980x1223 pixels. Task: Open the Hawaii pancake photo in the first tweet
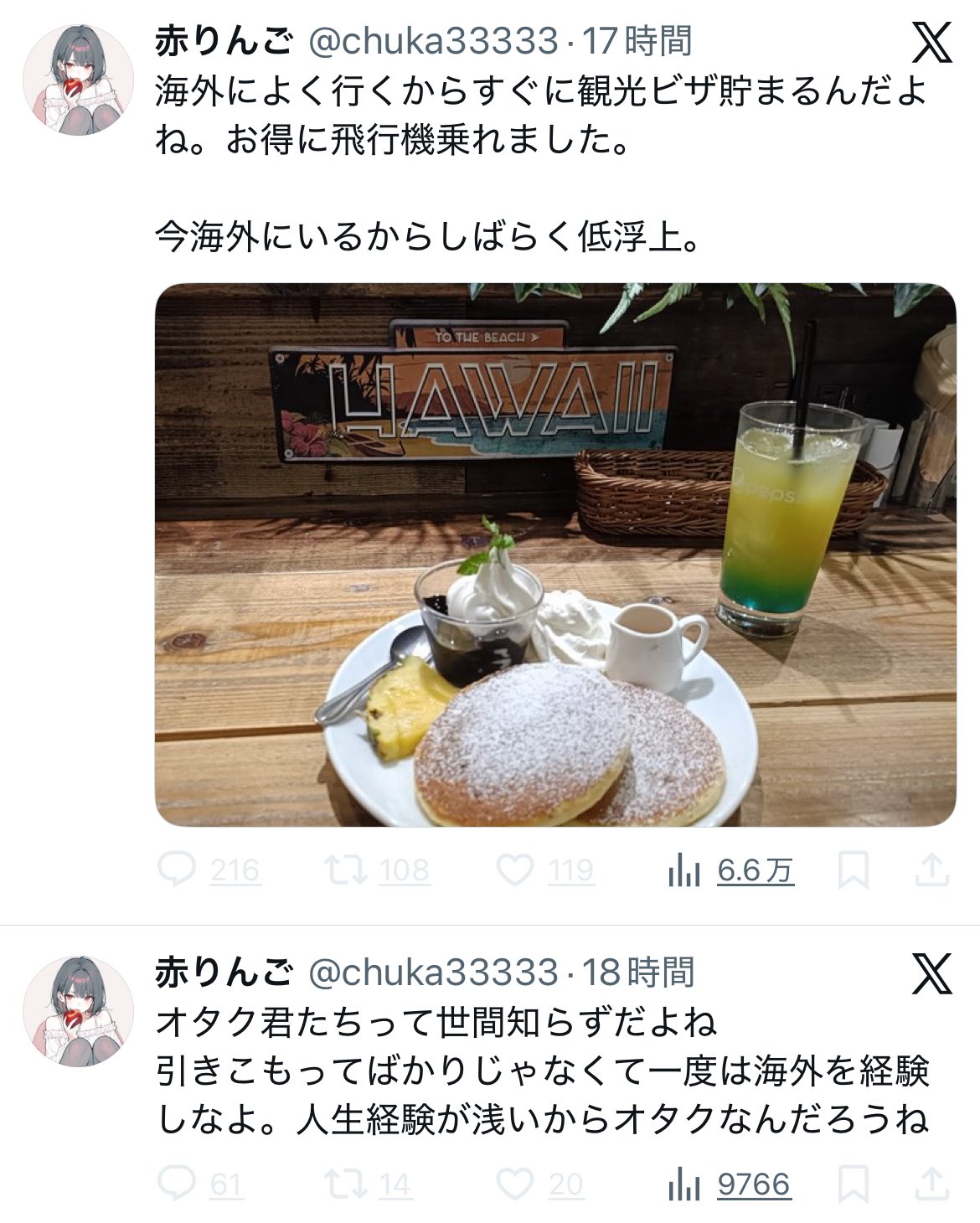(555, 555)
